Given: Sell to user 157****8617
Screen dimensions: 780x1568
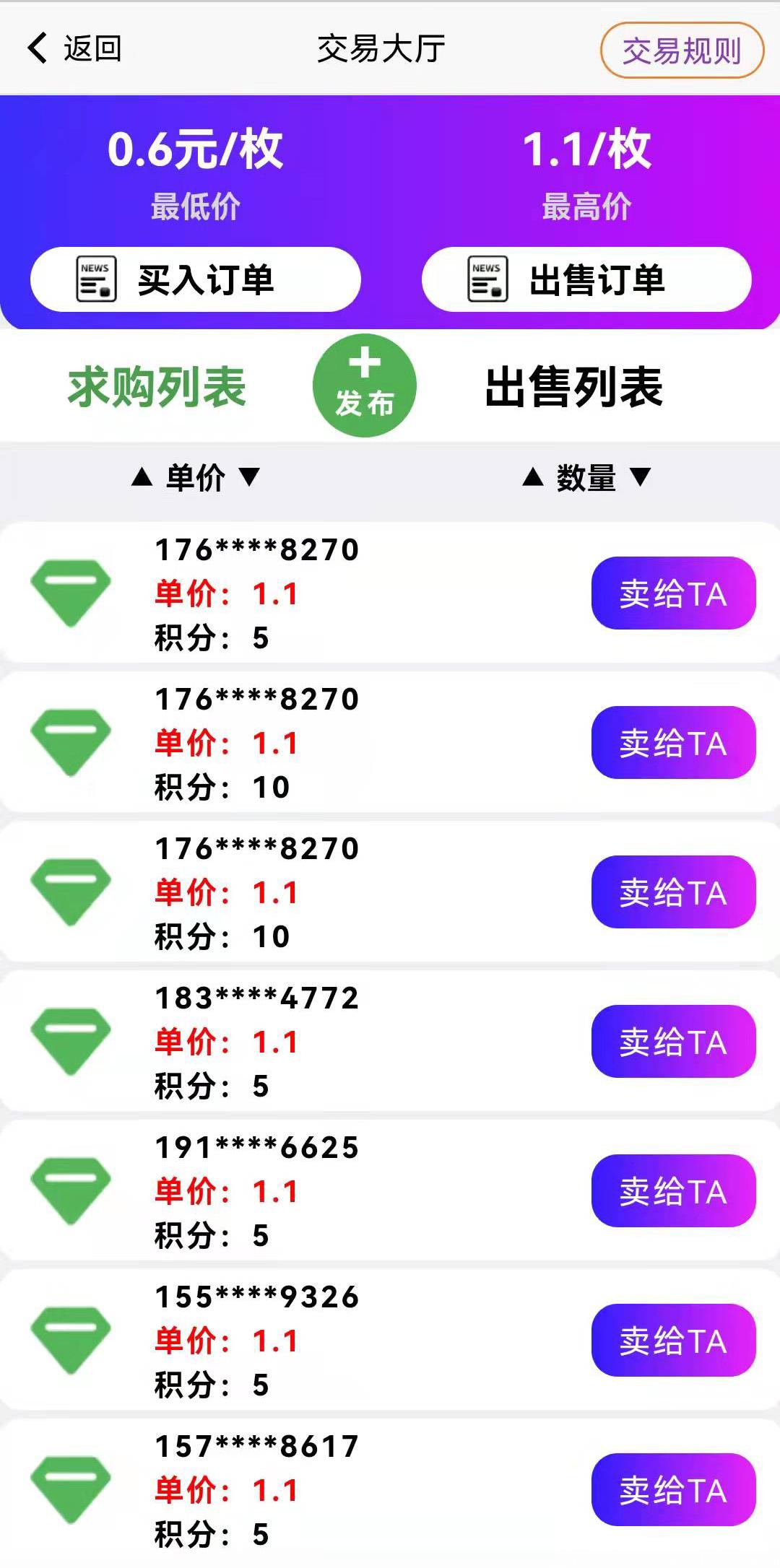Looking at the screenshot, I should (x=674, y=1489).
